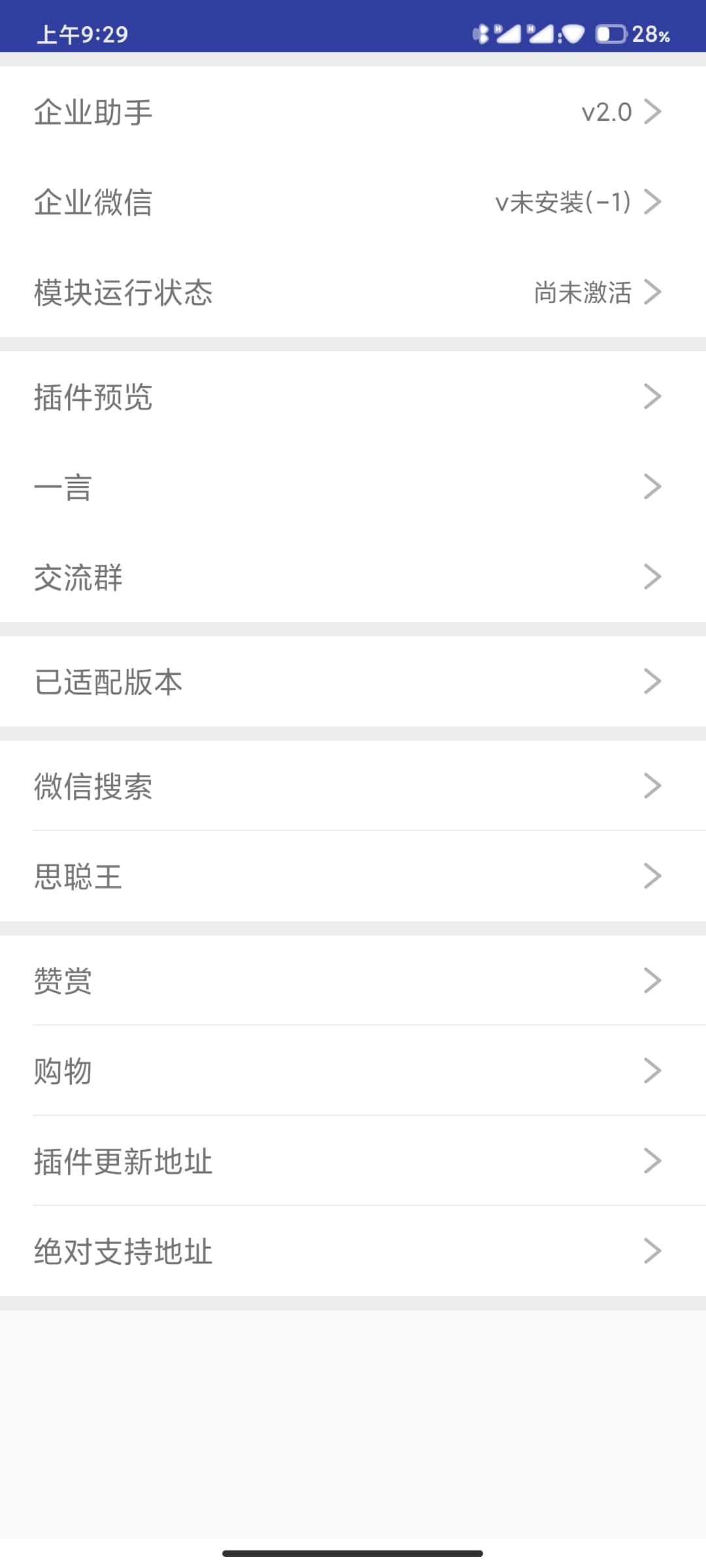Open the 企业微信 version row
This screenshot has width=706, height=1568.
point(353,202)
